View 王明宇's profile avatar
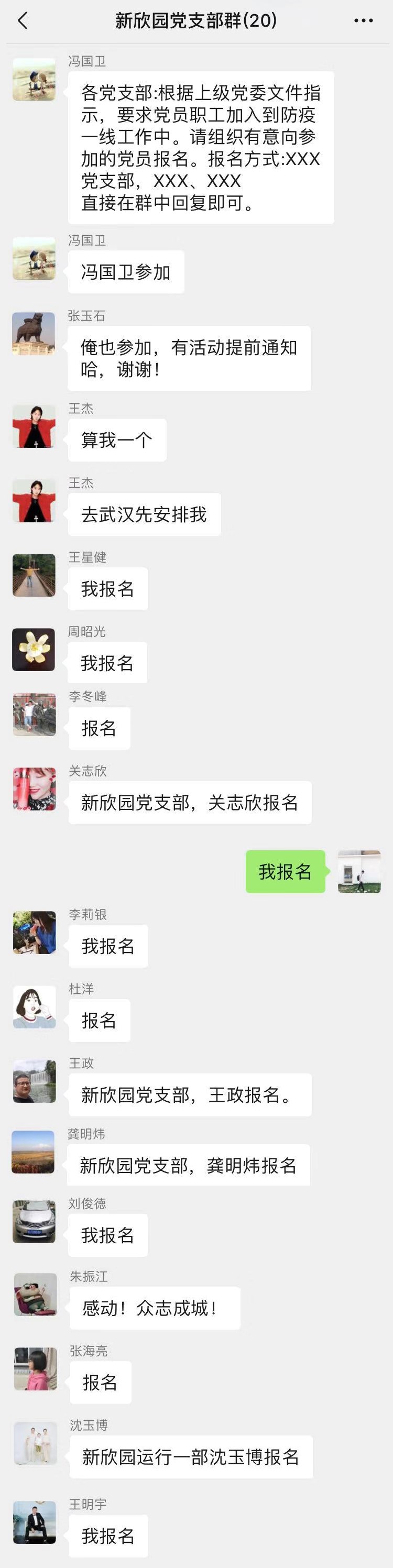Screen dimensions: 393x1568 pos(35,1522)
